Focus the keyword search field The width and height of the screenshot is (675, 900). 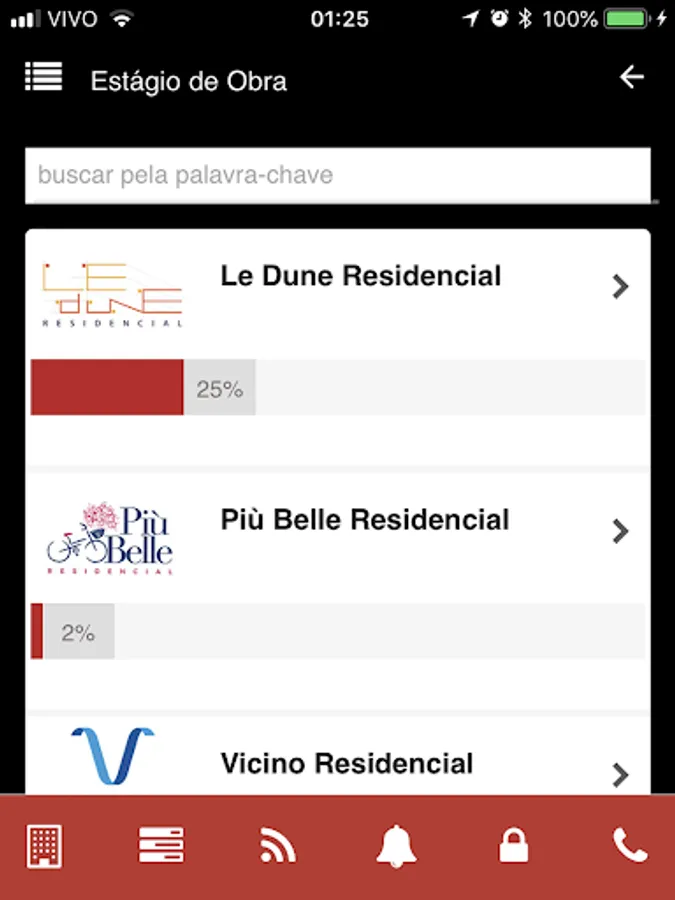[337, 176]
